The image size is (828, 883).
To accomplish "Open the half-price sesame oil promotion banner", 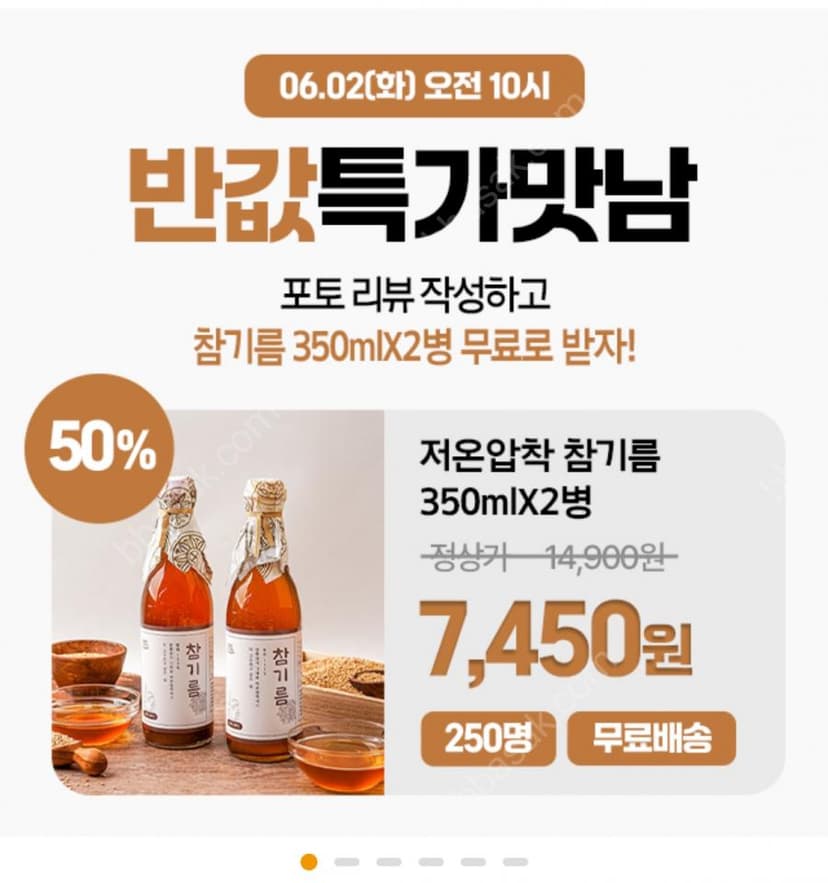I will [414, 422].
